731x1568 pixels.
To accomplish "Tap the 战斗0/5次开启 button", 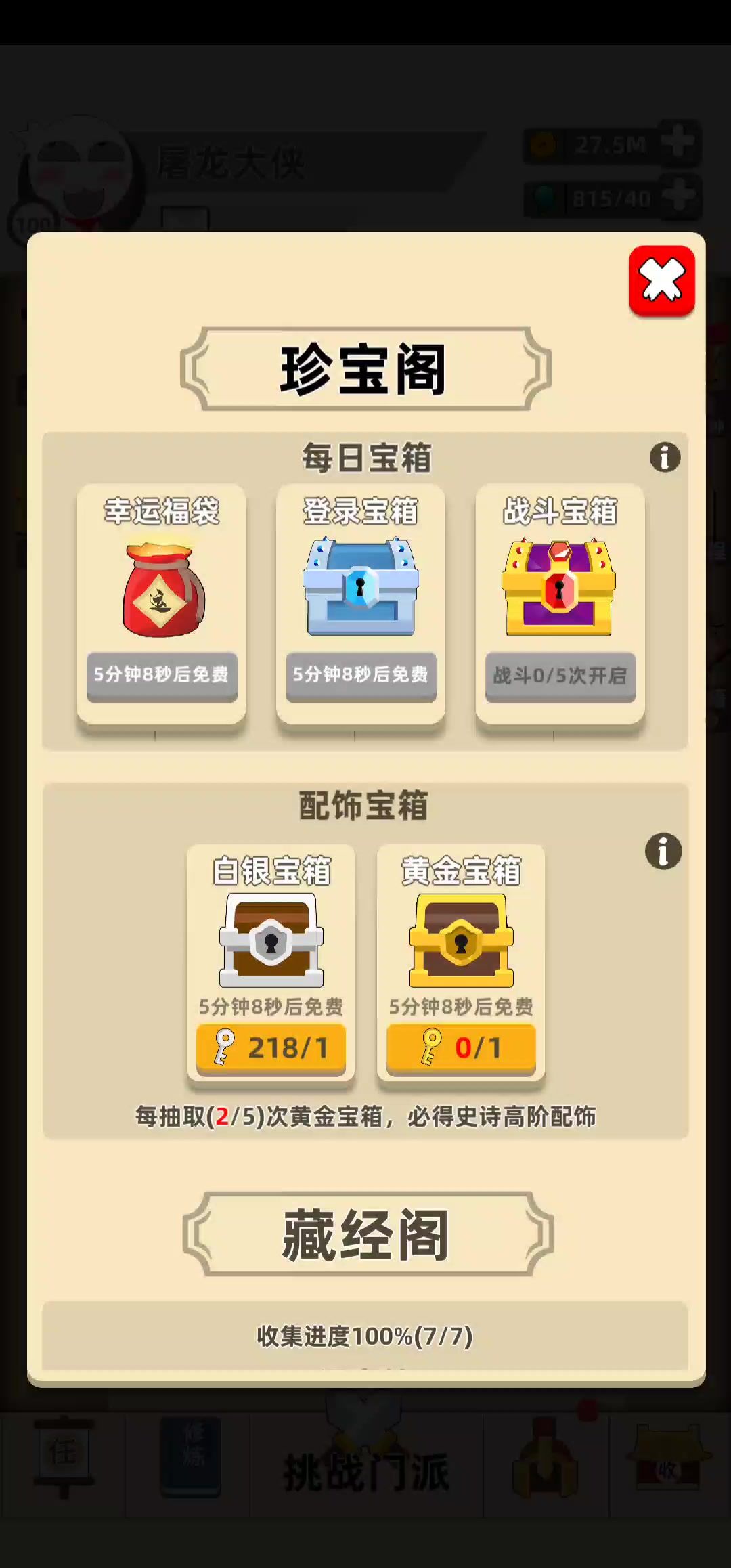I will pos(560,676).
